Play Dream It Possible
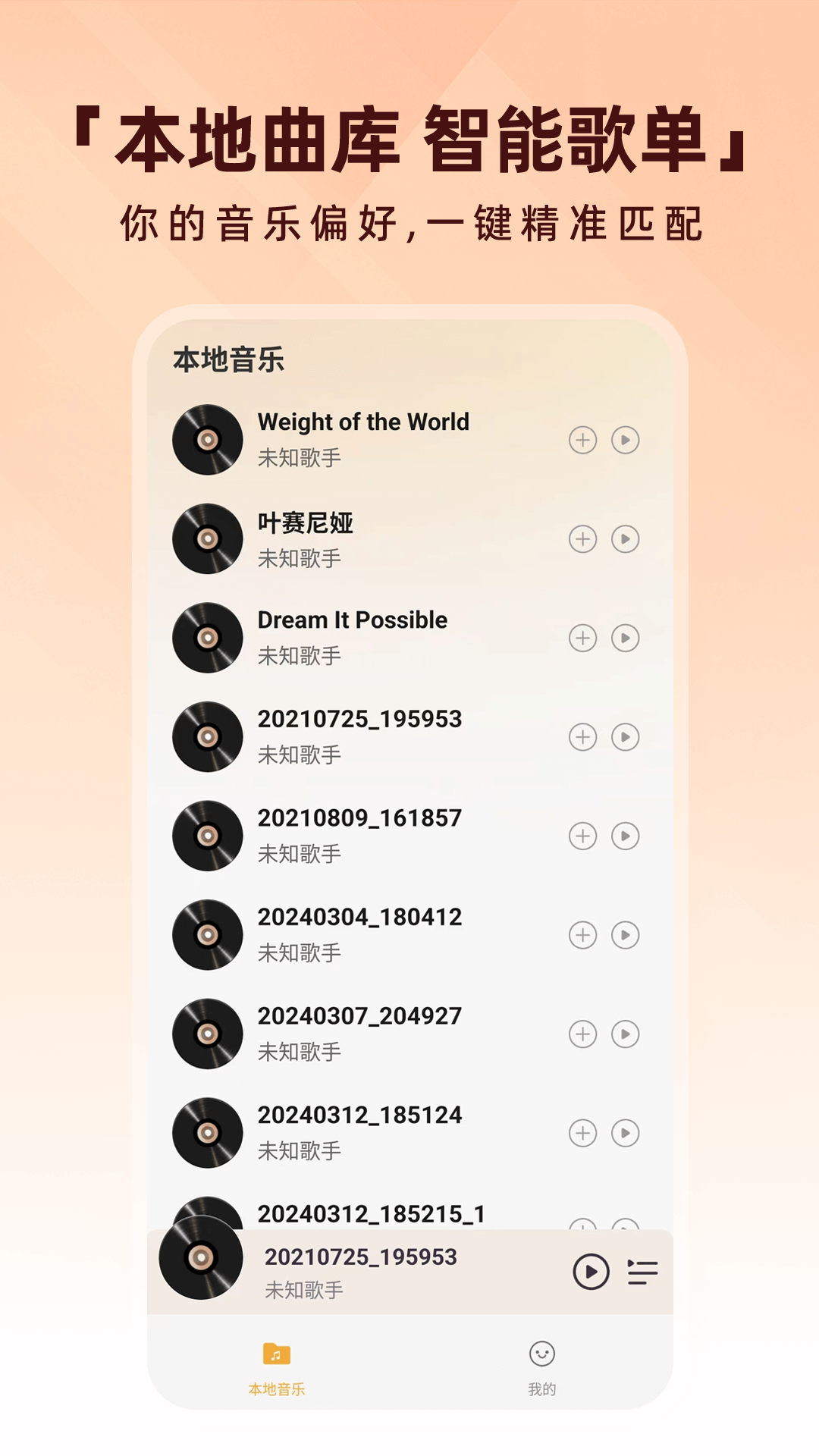 tap(624, 639)
